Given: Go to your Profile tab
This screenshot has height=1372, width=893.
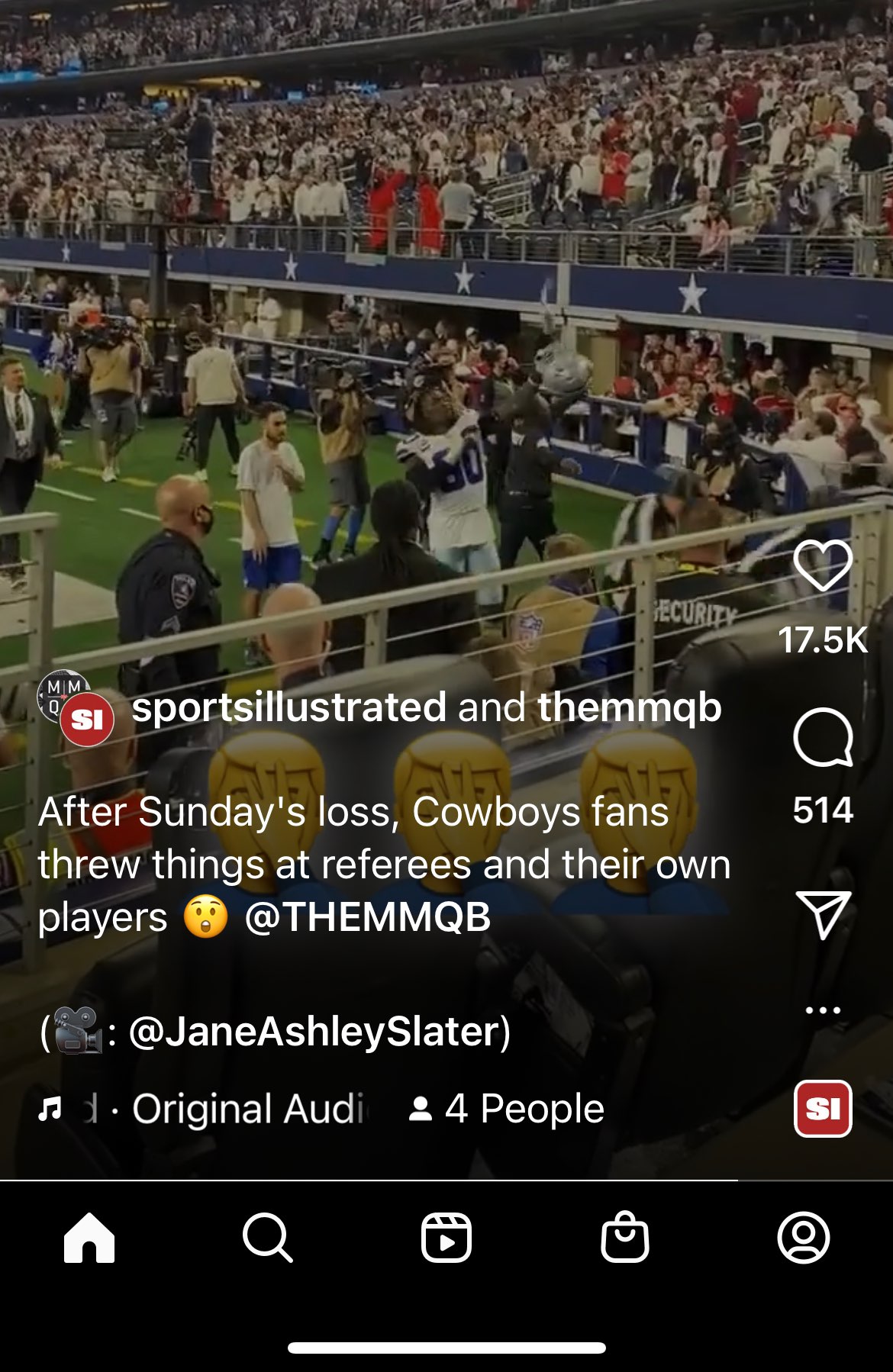Looking at the screenshot, I should point(804,1237).
